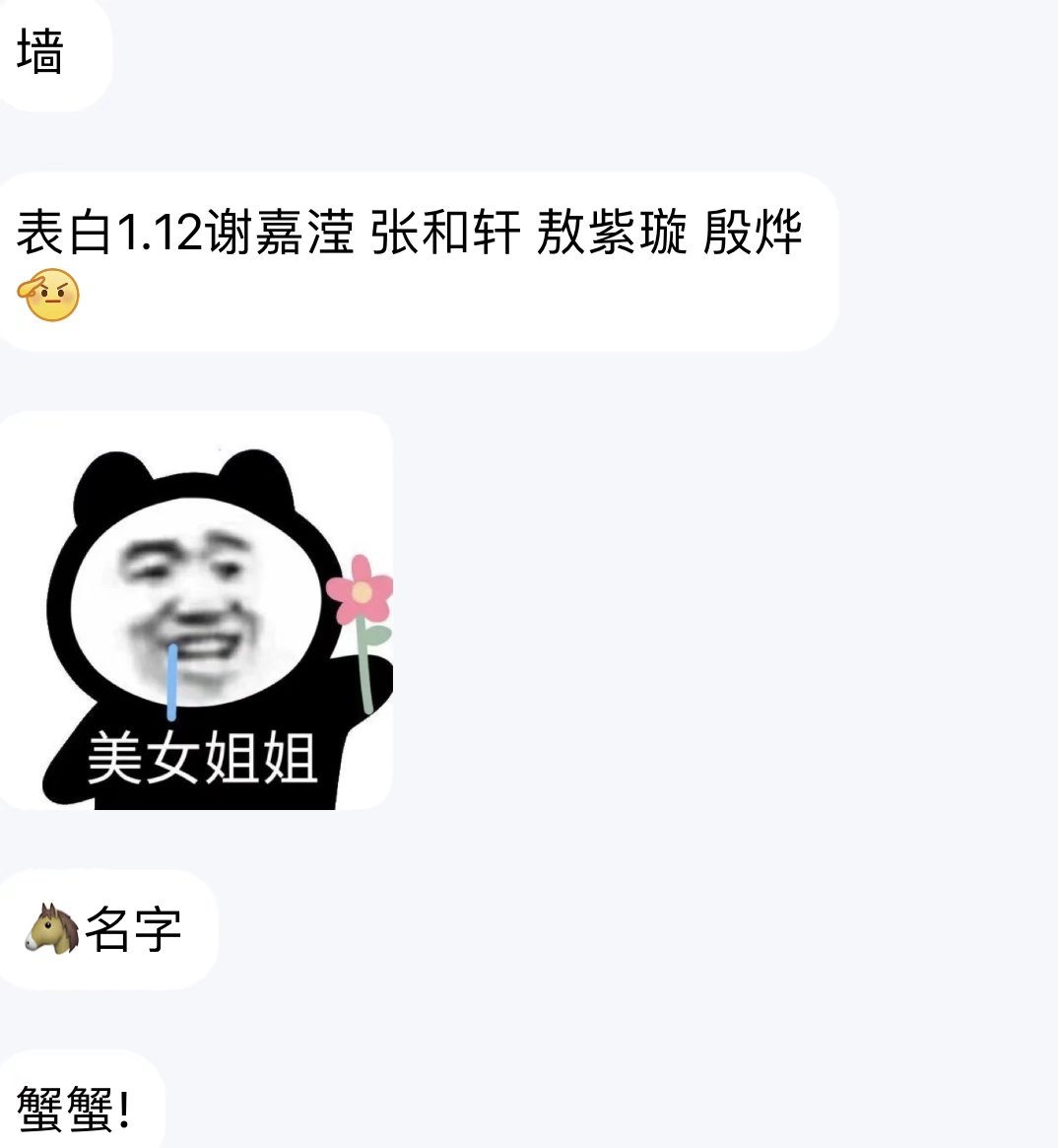Open the panda sticker captioned 美女姐姐

point(197,611)
